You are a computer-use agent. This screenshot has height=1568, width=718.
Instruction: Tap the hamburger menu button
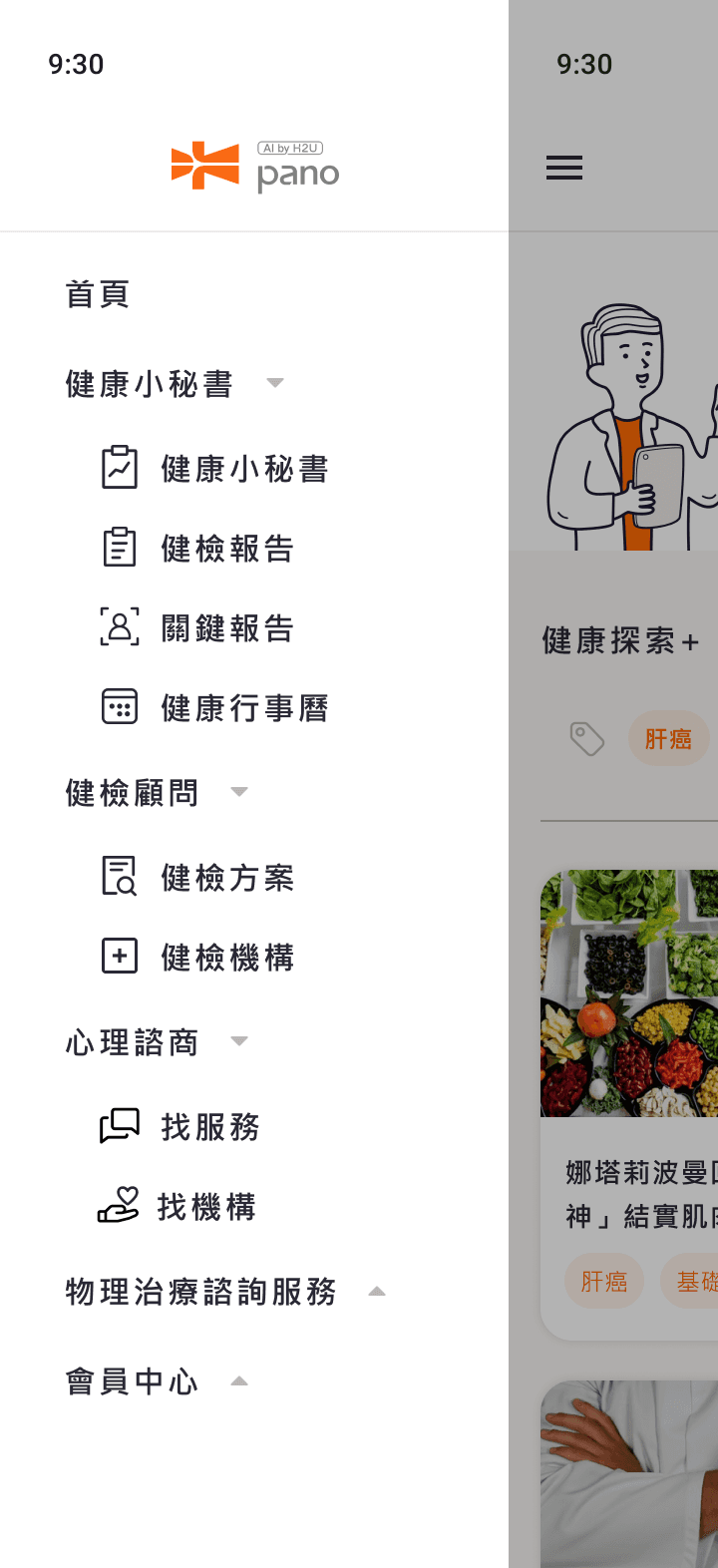click(x=564, y=169)
